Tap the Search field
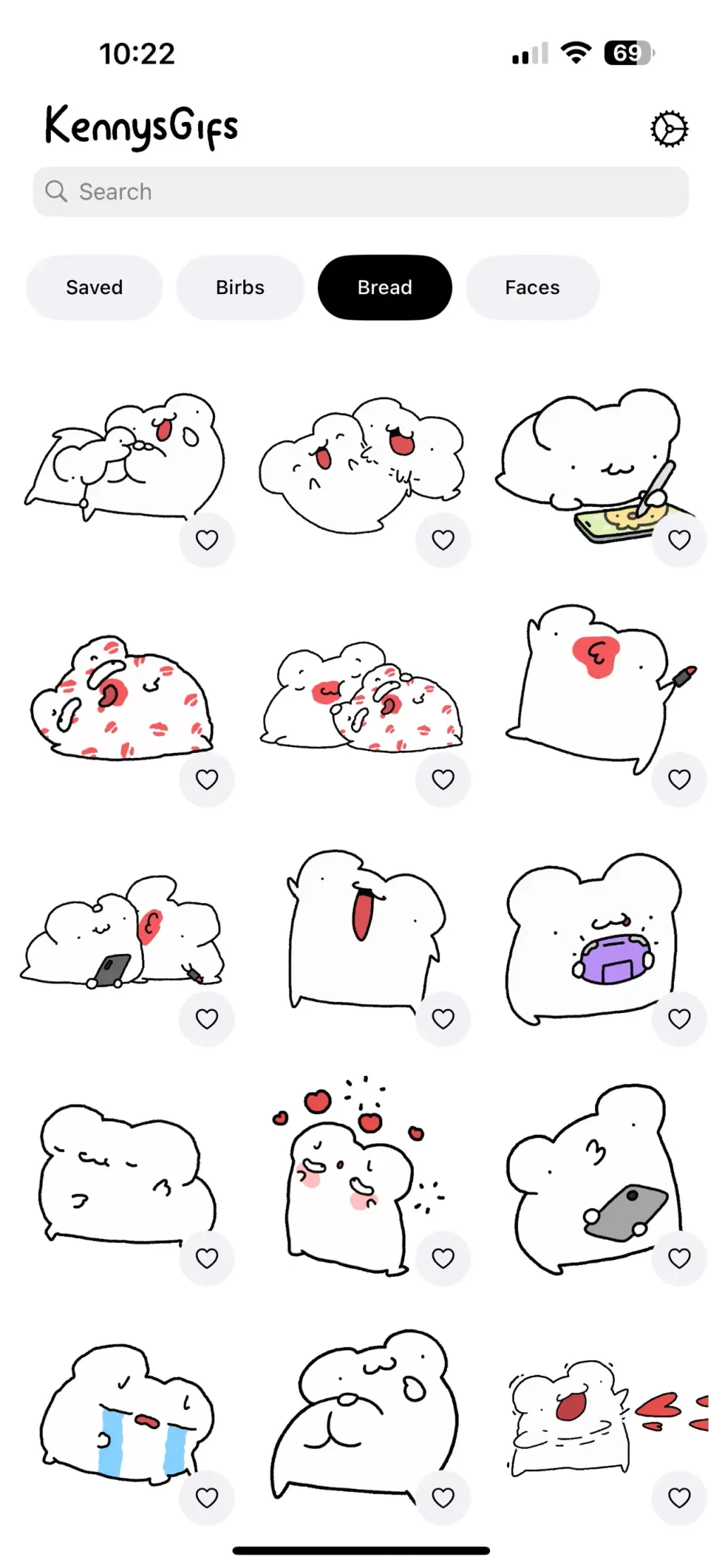This screenshot has width=722, height=1568. (x=361, y=192)
